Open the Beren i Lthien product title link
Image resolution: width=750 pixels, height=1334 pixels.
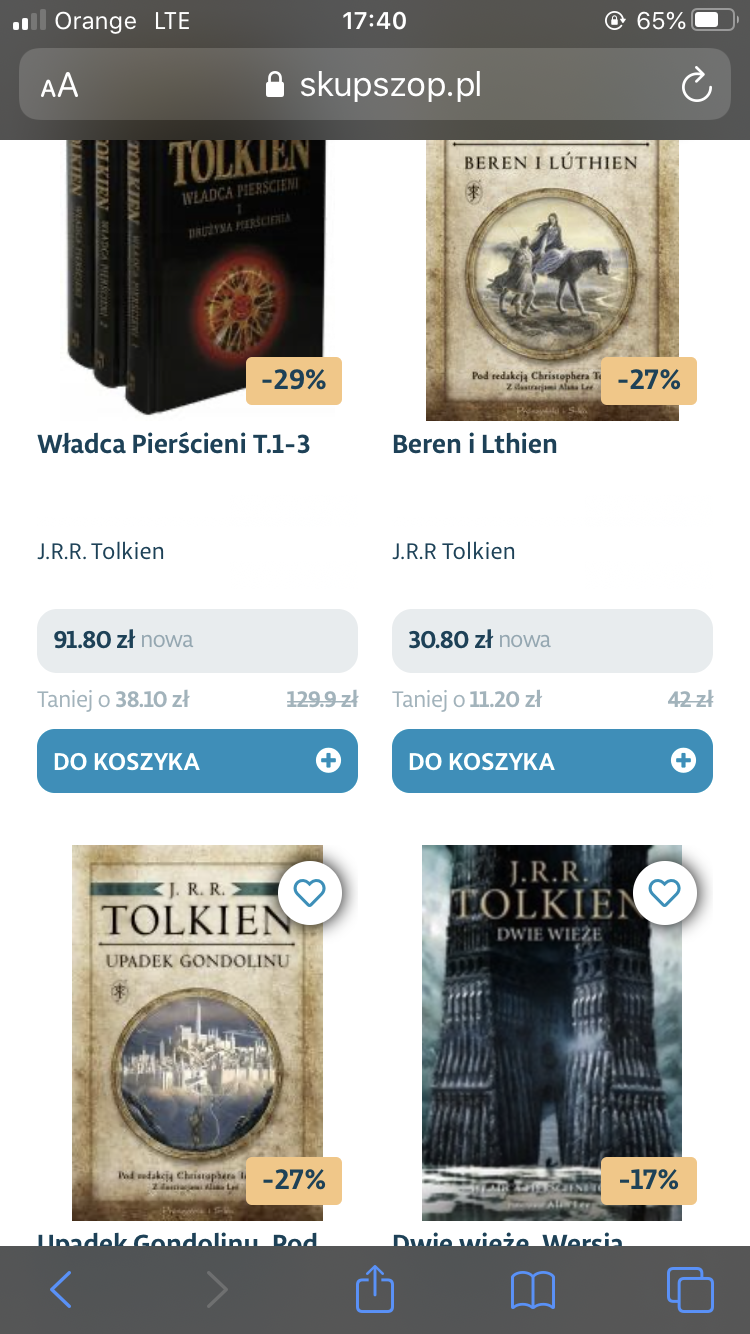[474, 443]
